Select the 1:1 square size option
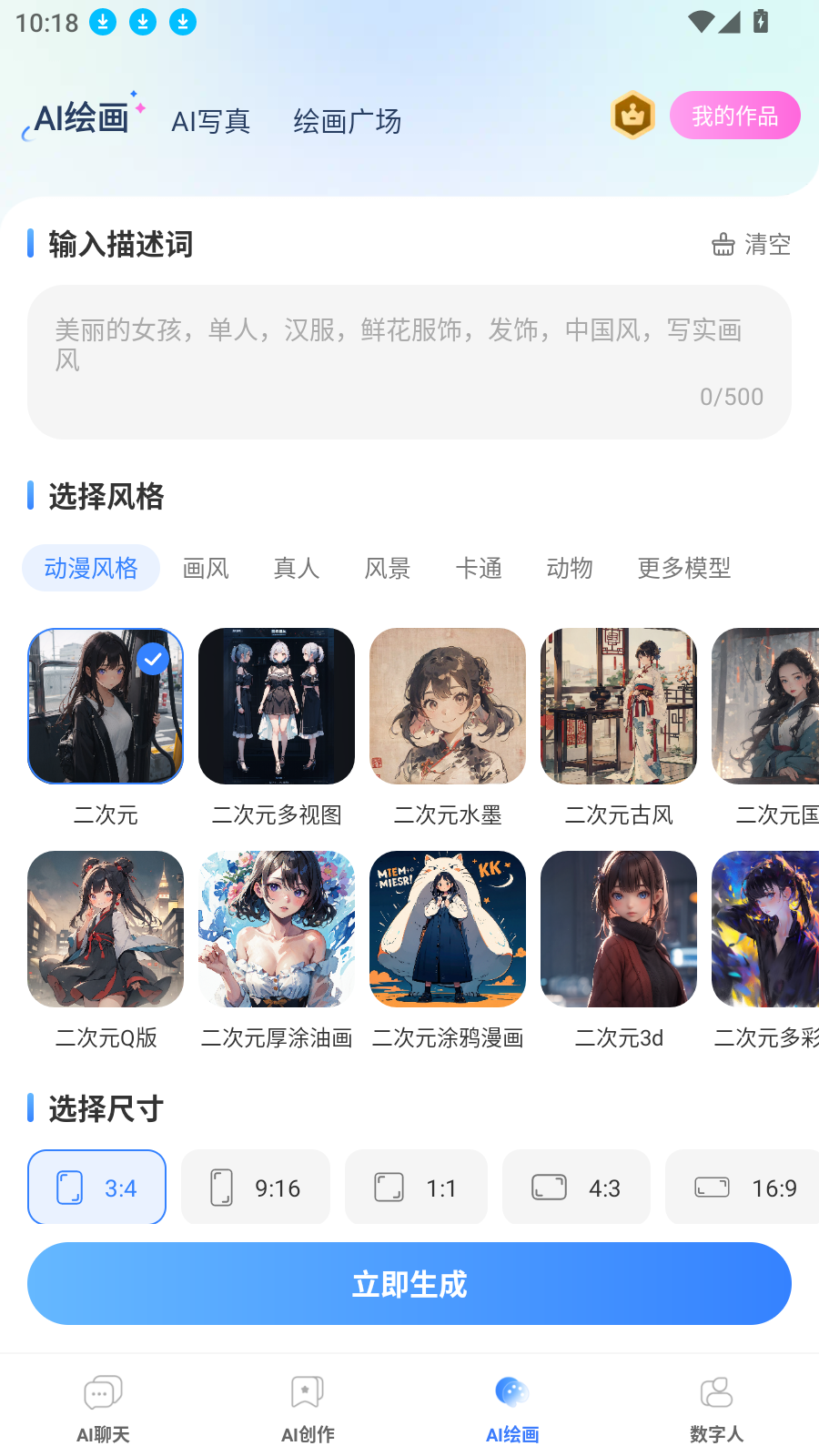 [x=416, y=1187]
